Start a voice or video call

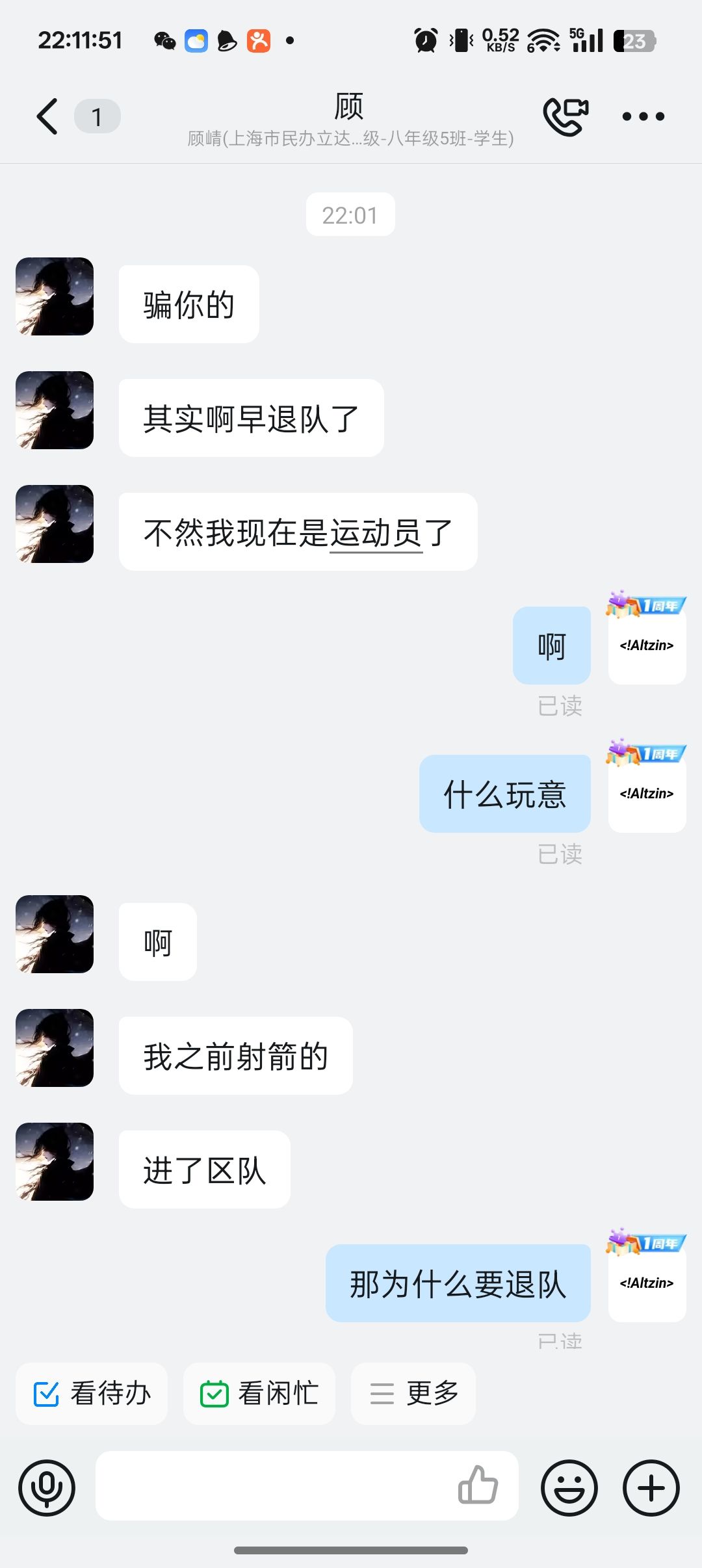point(565,116)
